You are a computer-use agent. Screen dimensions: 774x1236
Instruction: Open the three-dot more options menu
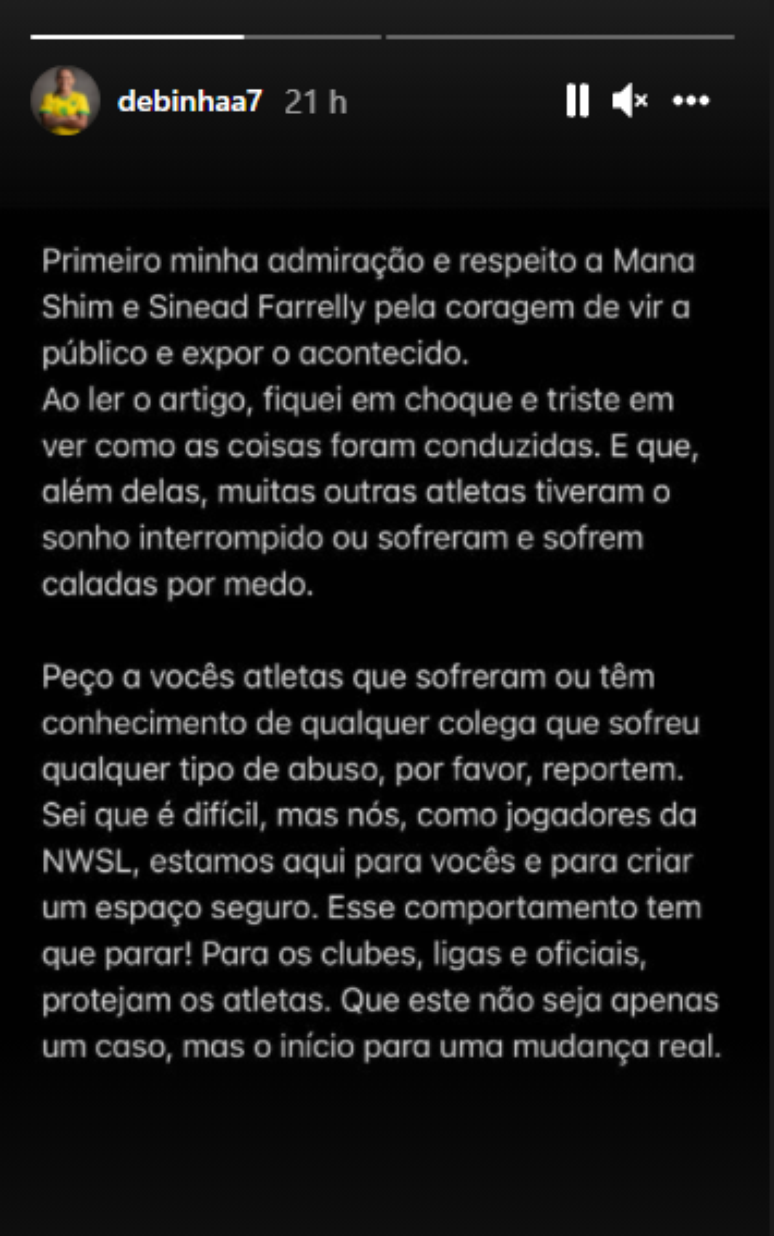[x=691, y=101]
